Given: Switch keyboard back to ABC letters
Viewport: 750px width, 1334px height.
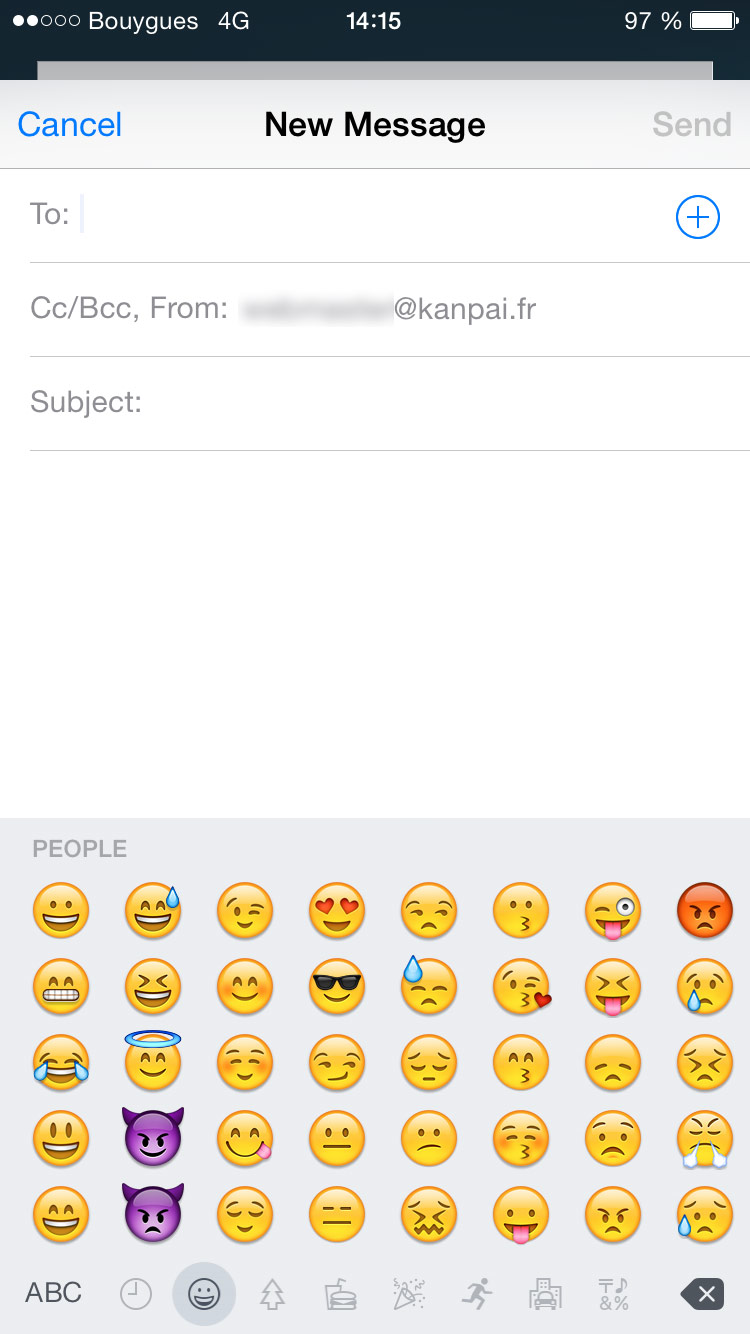Looking at the screenshot, I should coord(54,1293).
